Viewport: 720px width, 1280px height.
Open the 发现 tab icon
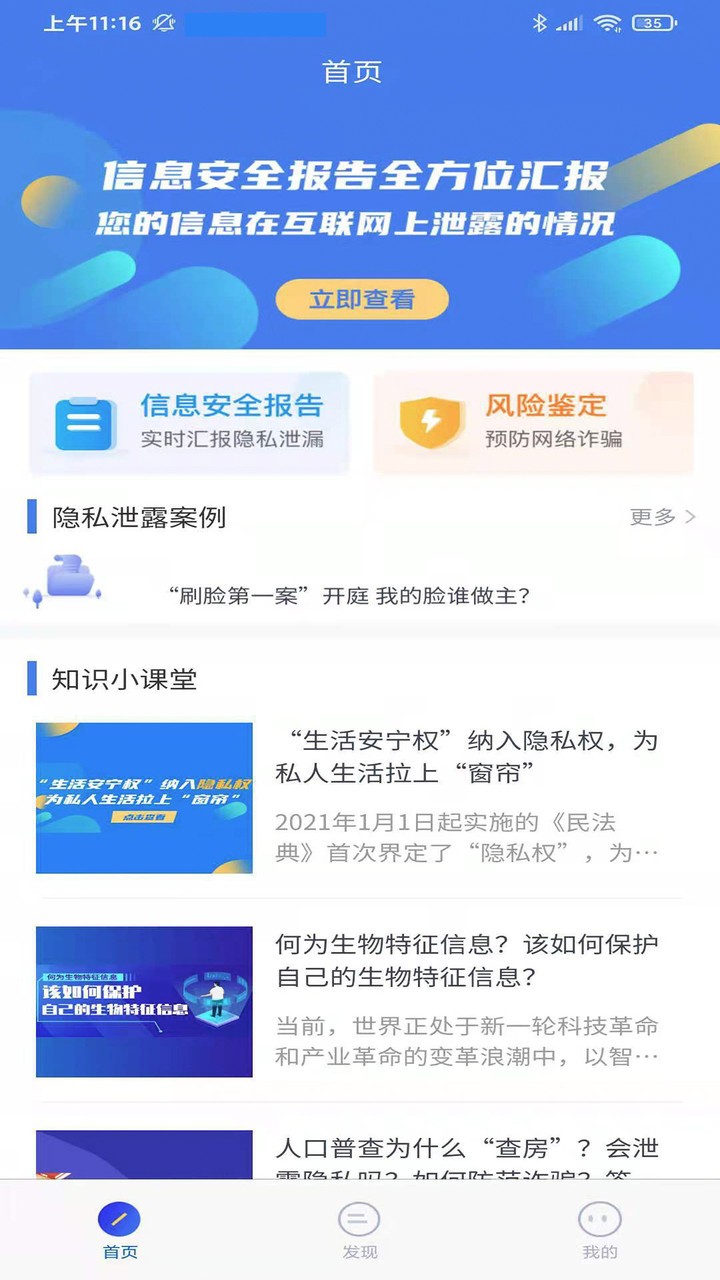pos(359,1218)
